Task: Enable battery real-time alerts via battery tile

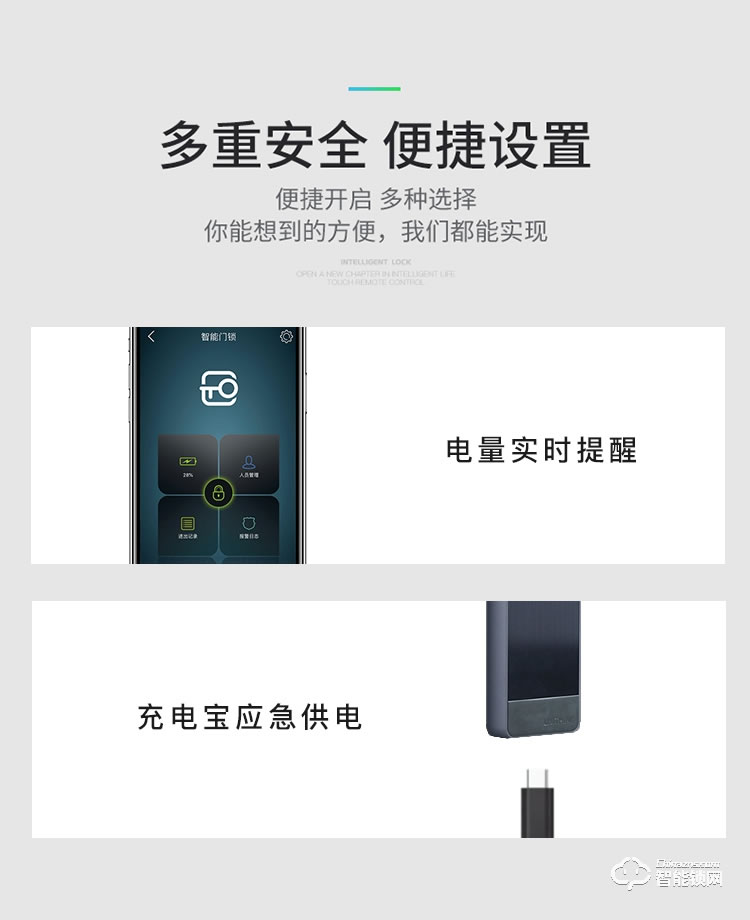Action: click(187, 464)
